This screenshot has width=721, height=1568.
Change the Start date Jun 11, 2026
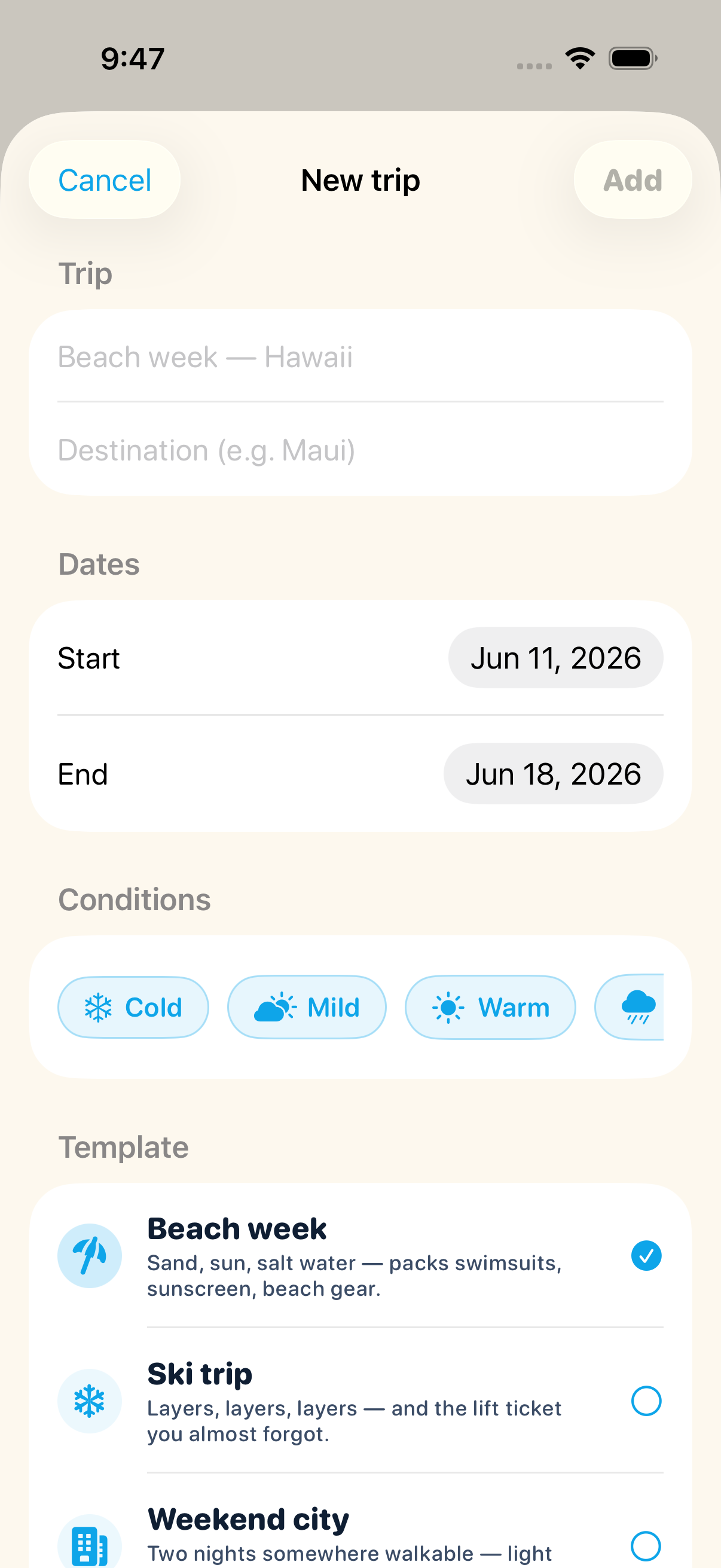click(555, 658)
